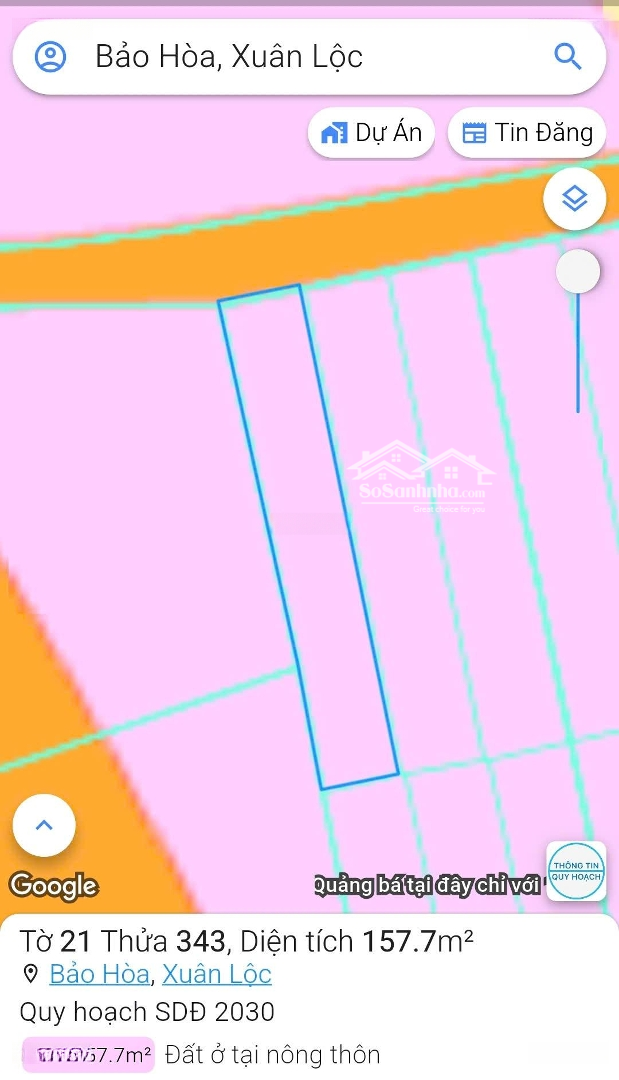Open the profile account icon
The height and width of the screenshot is (1080, 619).
click(50, 57)
